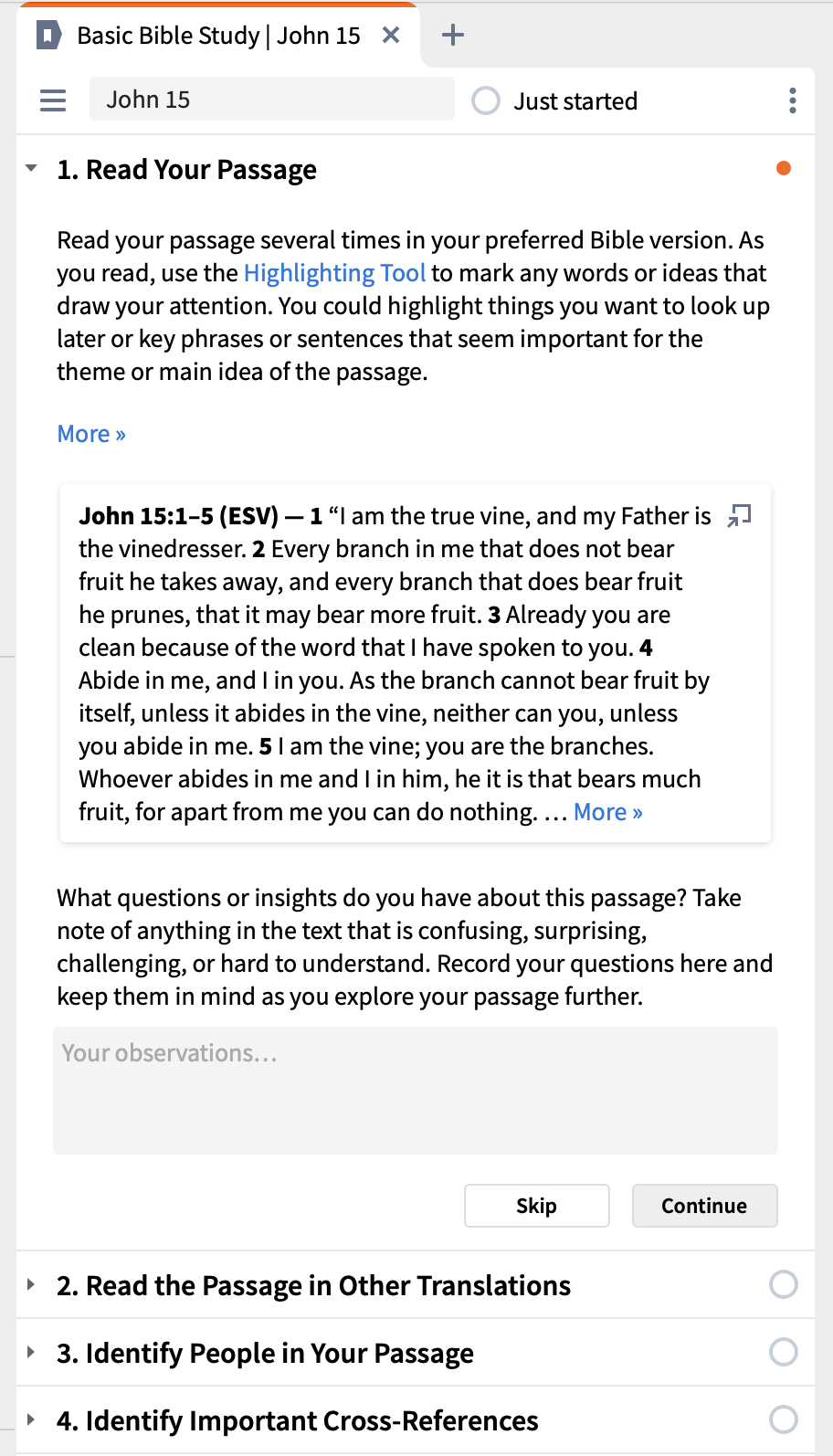Open the hamburger menu
The image size is (833, 1456).
[53, 100]
